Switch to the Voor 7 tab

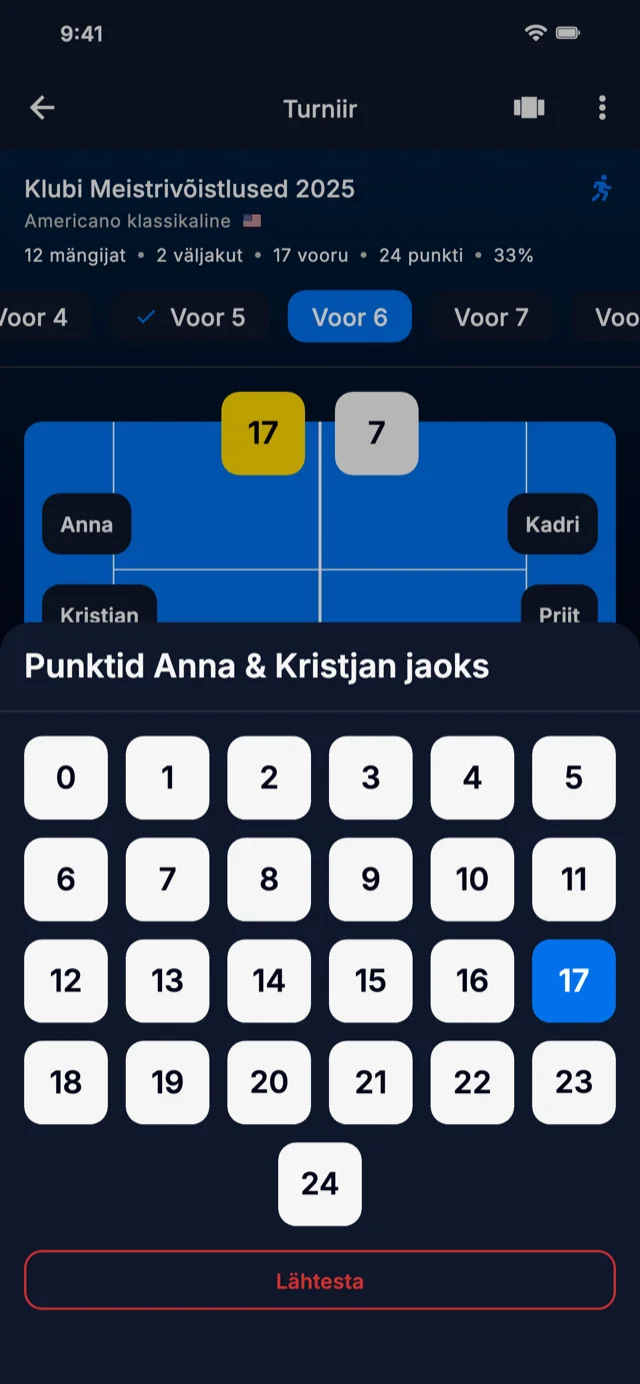click(491, 317)
